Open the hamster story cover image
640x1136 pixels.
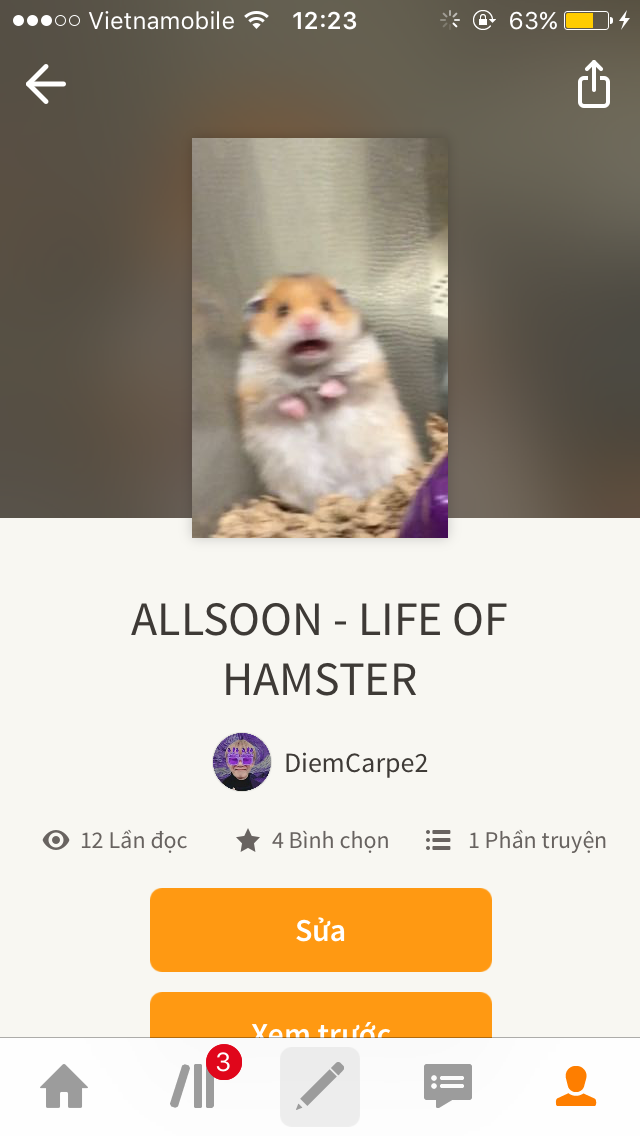pyautogui.click(x=320, y=338)
